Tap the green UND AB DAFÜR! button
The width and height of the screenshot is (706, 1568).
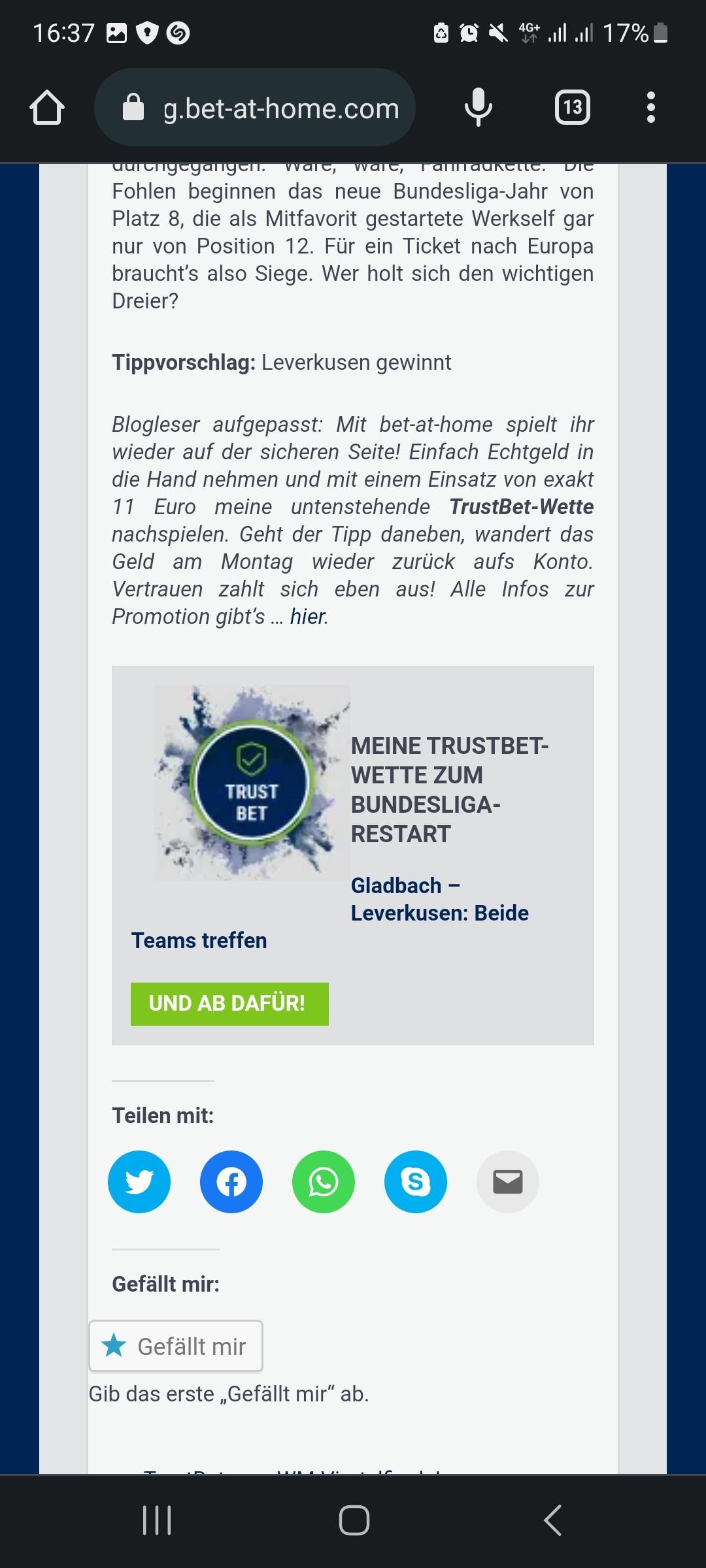pyautogui.click(x=229, y=1004)
